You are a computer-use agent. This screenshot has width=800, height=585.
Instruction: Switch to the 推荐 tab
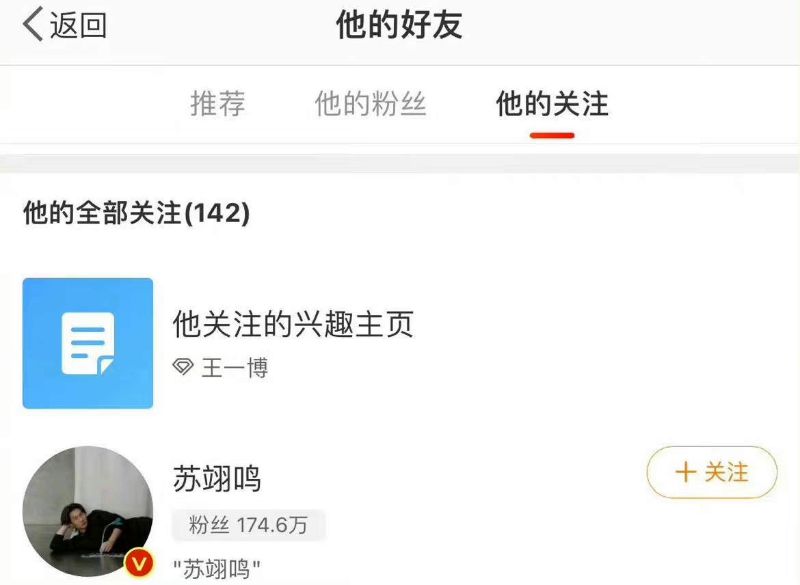pos(217,103)
